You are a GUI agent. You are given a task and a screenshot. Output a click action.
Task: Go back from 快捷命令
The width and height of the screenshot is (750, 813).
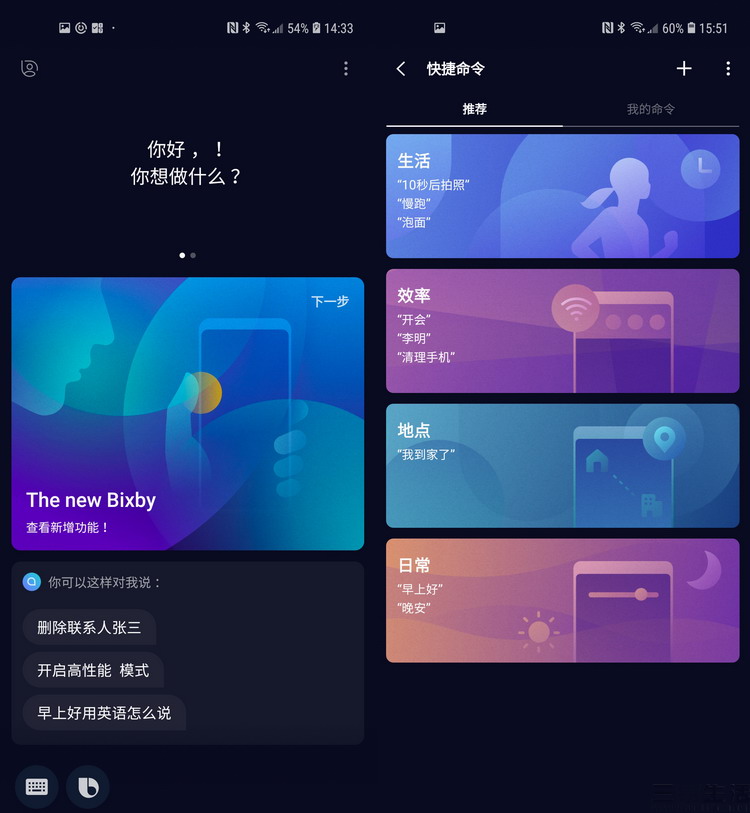pos(401,68)
